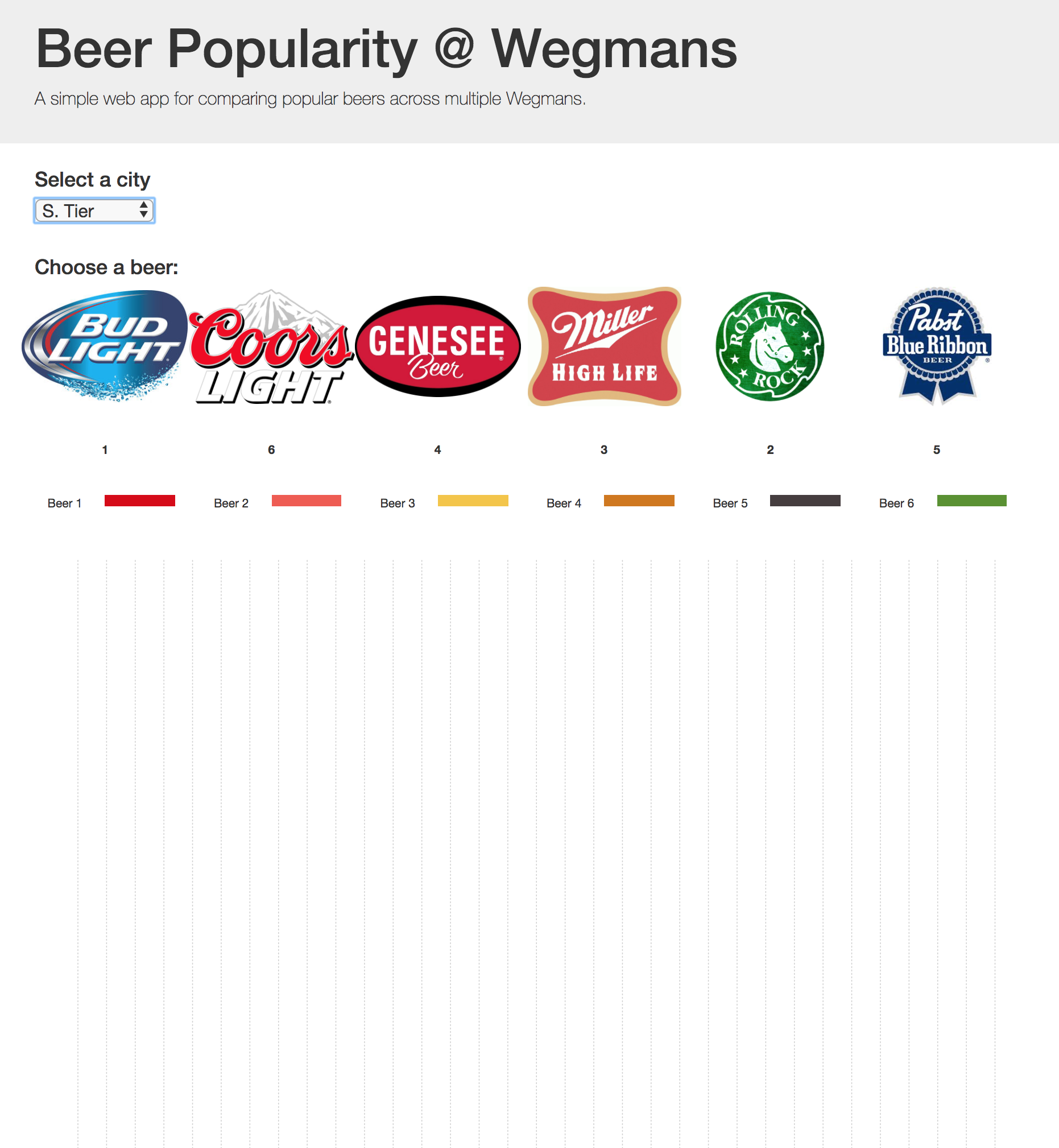1059x1148 pixels.
Task: Pick Pabst Blue Ribbon beer
Action: (x=936, y=345)
